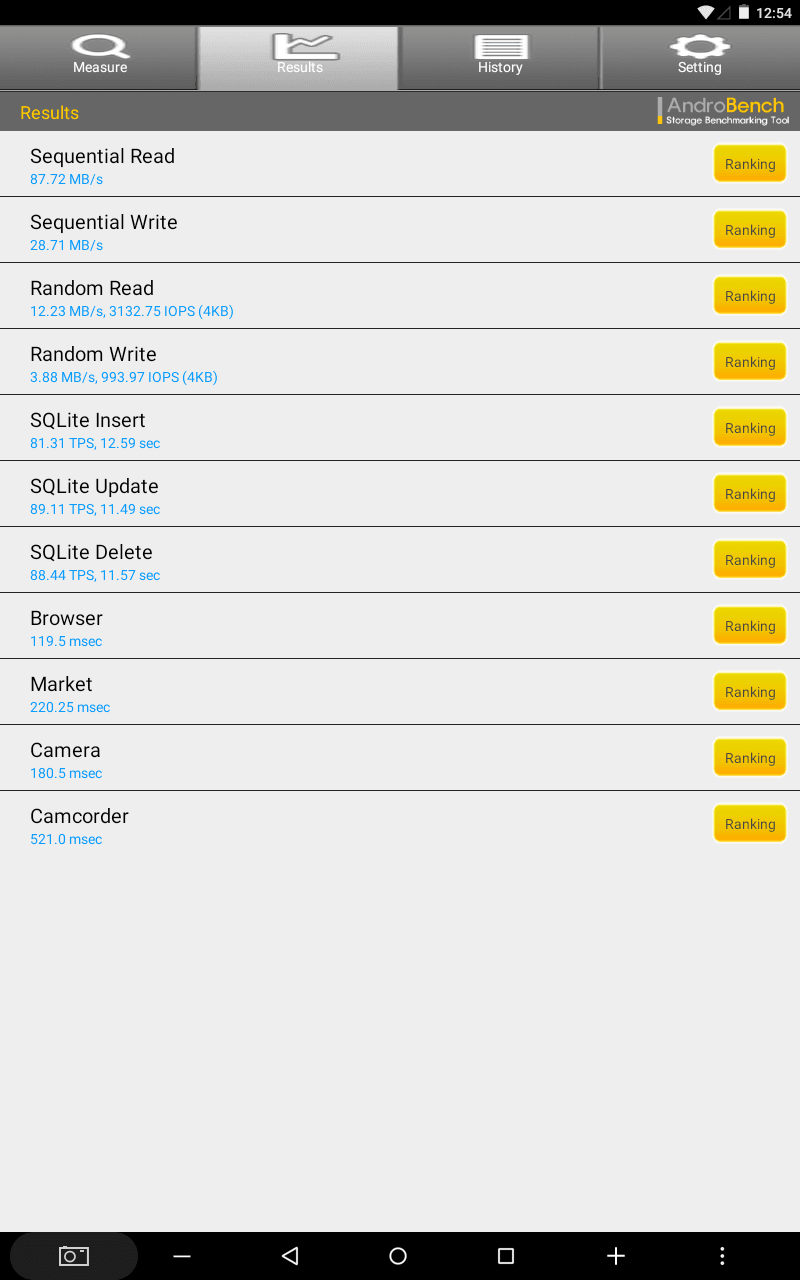Show ranking for Random Read
Image resolution: width=800 pixels, height=1280 pixels.
click(x=750, y=296)
